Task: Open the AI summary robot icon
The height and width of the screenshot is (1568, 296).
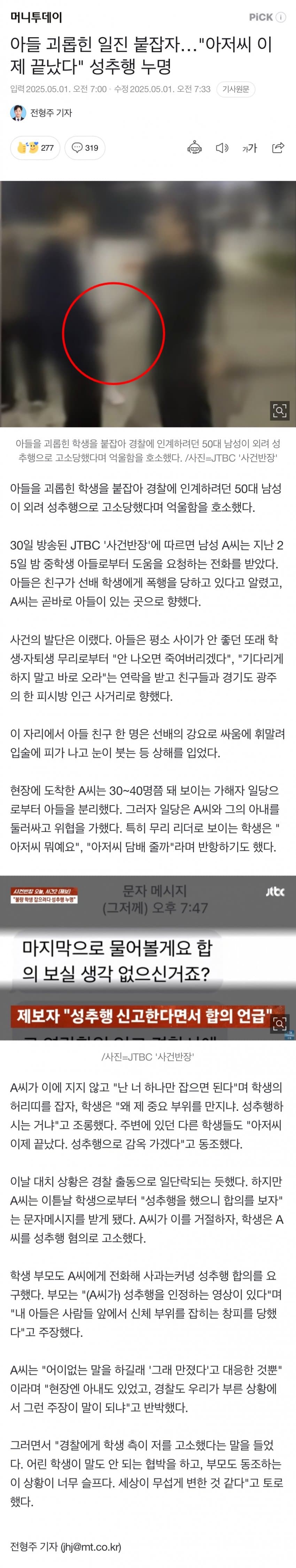Action: (x=194, y=148)
